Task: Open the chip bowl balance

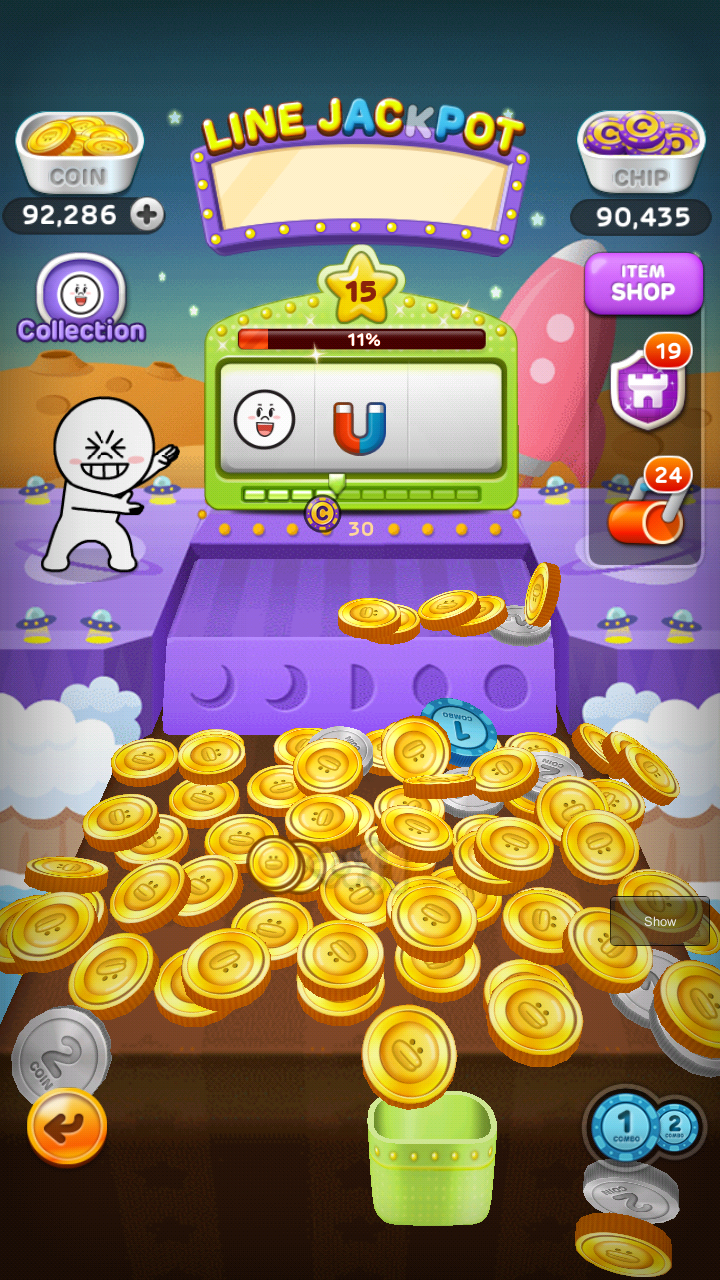Action: (x=641, y=152)
